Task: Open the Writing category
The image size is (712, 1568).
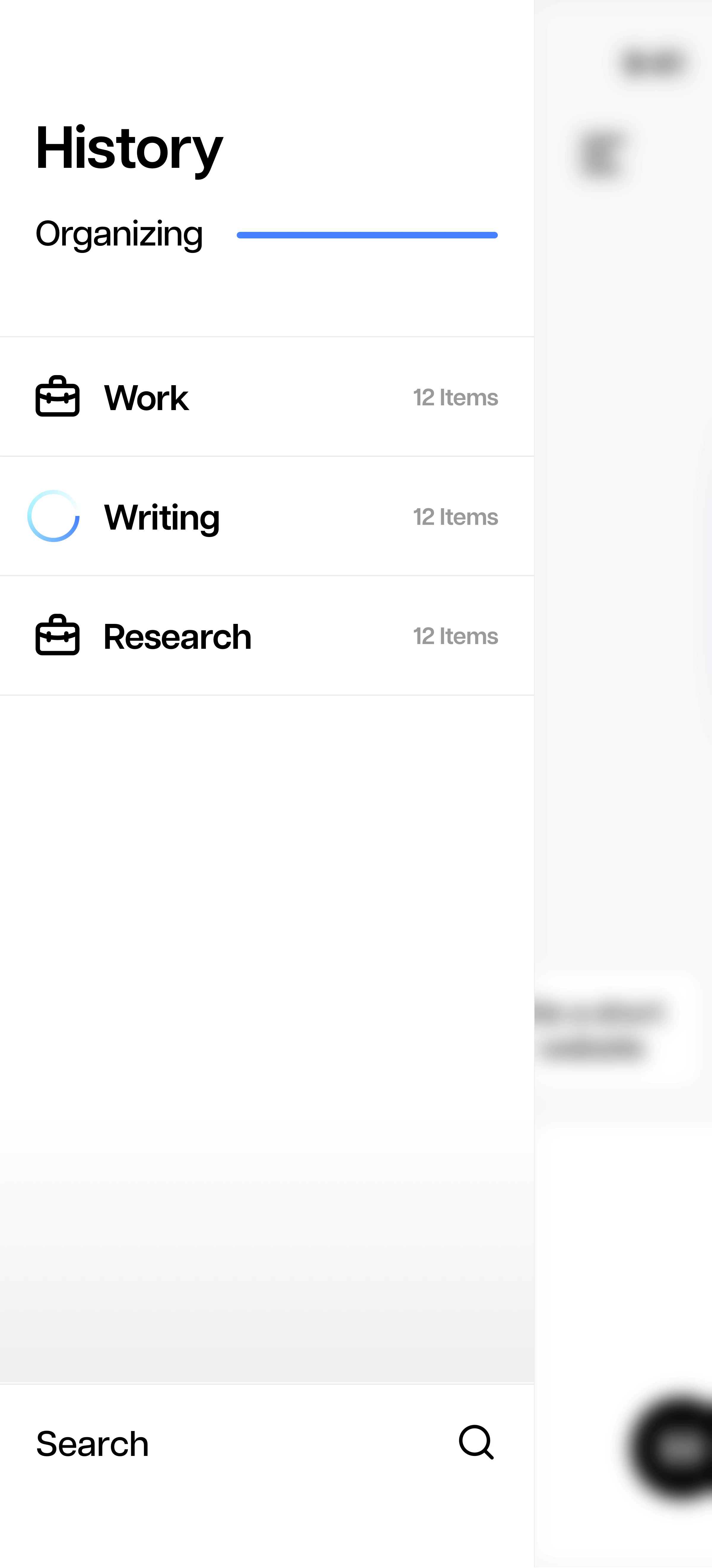Action: pyautogui.click(x=267, y=516)
